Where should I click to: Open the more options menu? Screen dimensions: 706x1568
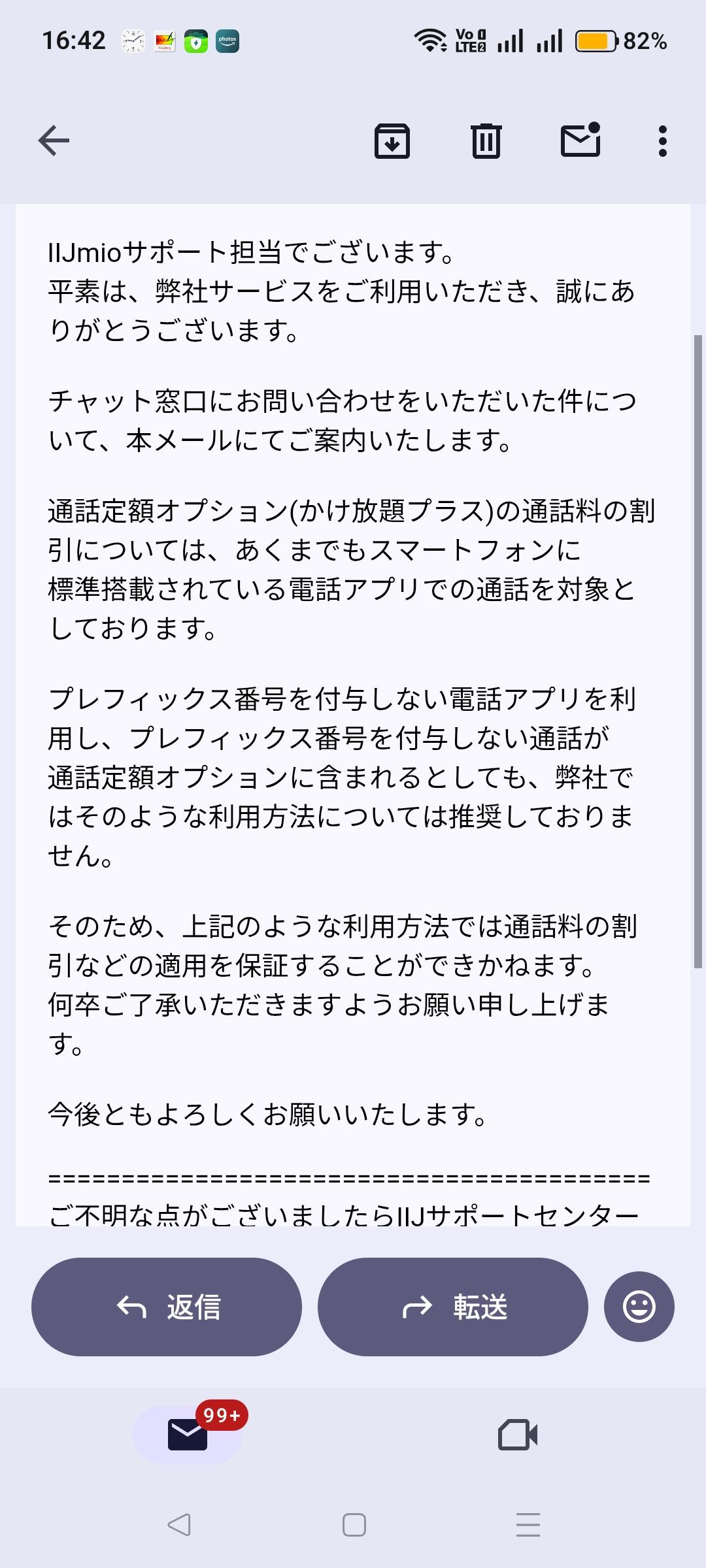coord(662,140)
